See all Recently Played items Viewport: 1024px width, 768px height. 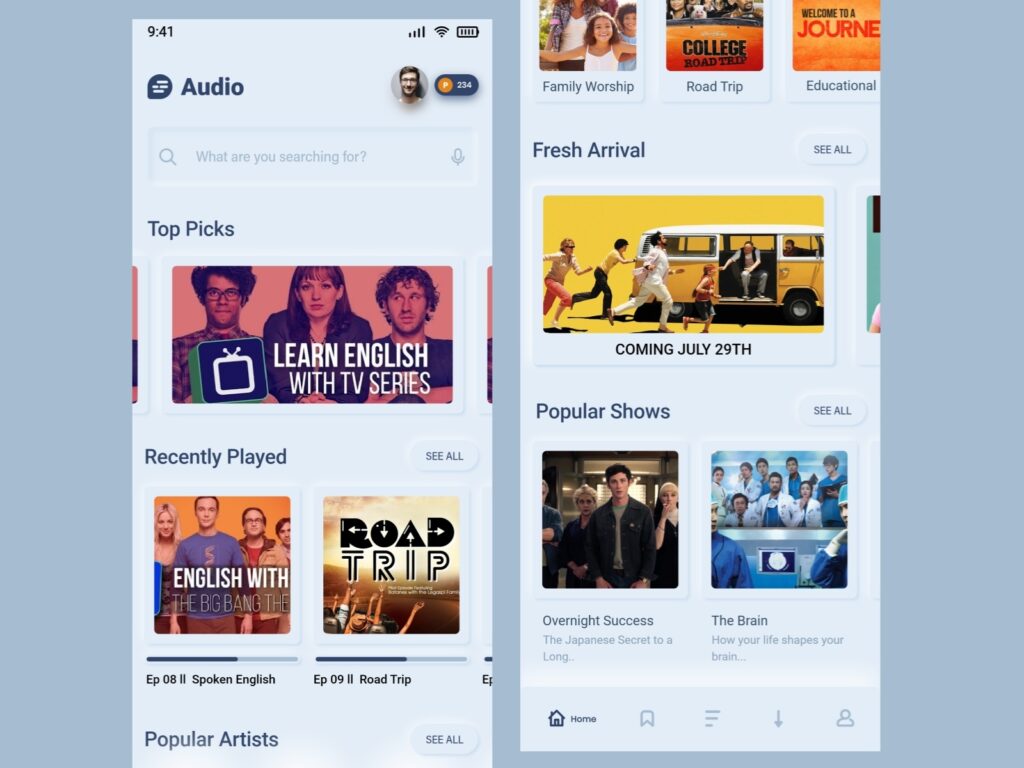point(444,456)
